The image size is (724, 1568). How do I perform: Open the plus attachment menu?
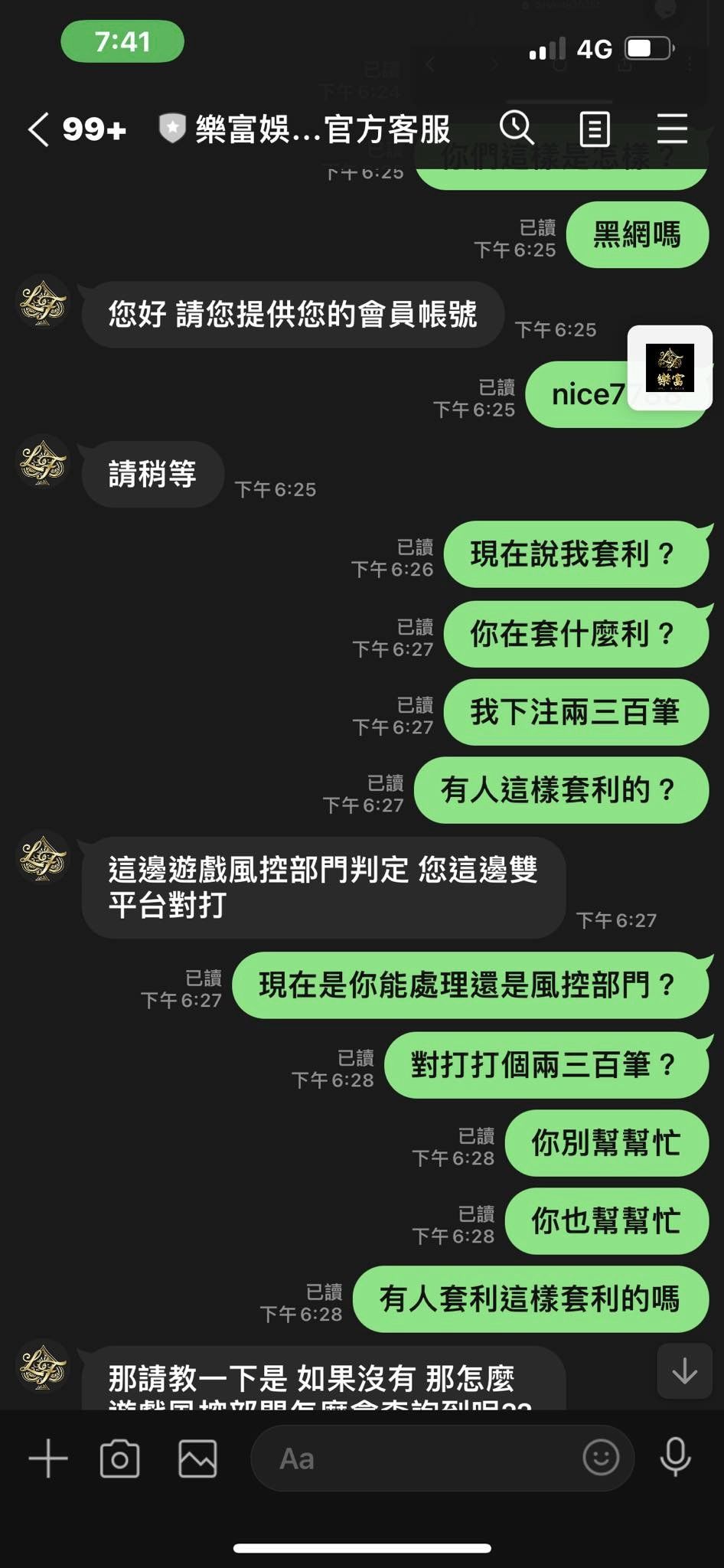point(48,1459)
